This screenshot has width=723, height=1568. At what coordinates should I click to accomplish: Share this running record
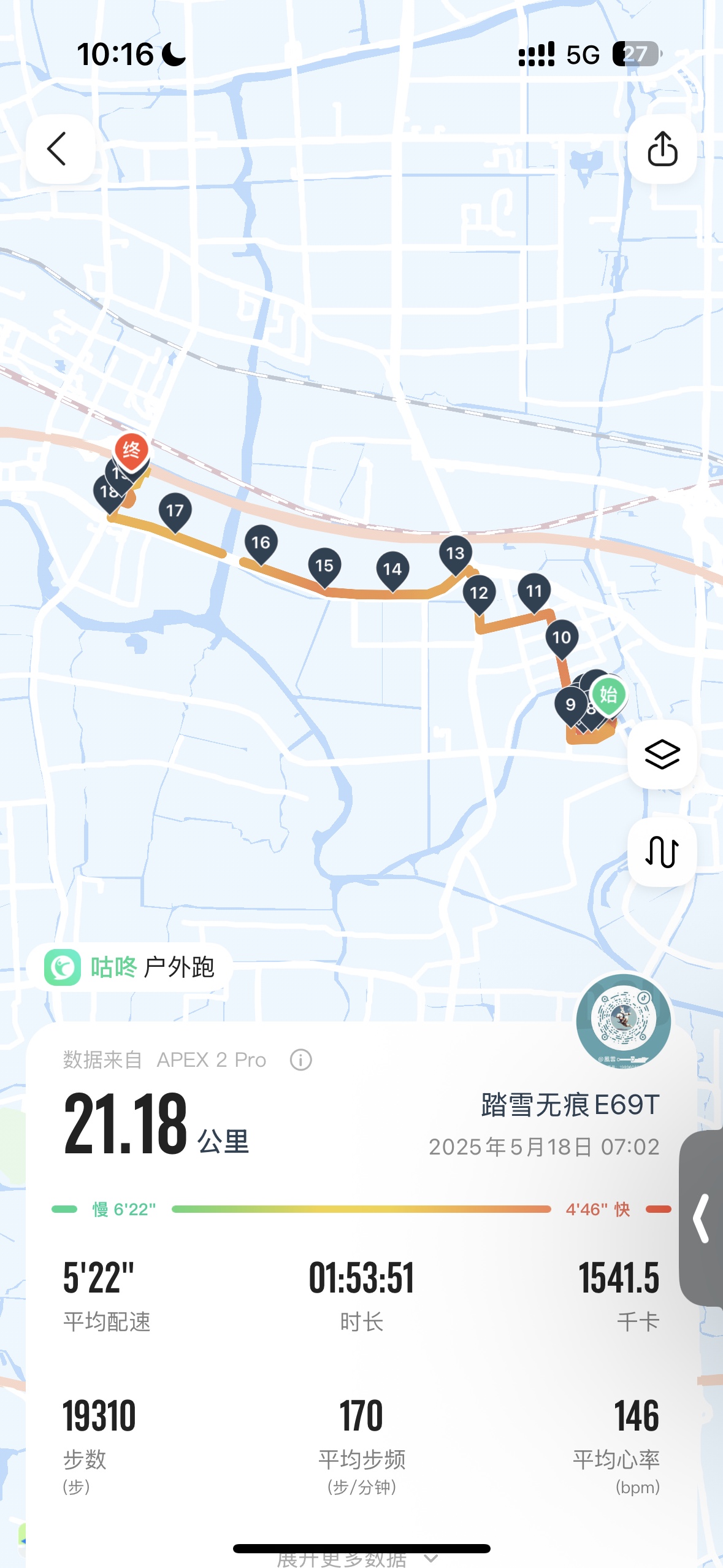click(662, 149)
